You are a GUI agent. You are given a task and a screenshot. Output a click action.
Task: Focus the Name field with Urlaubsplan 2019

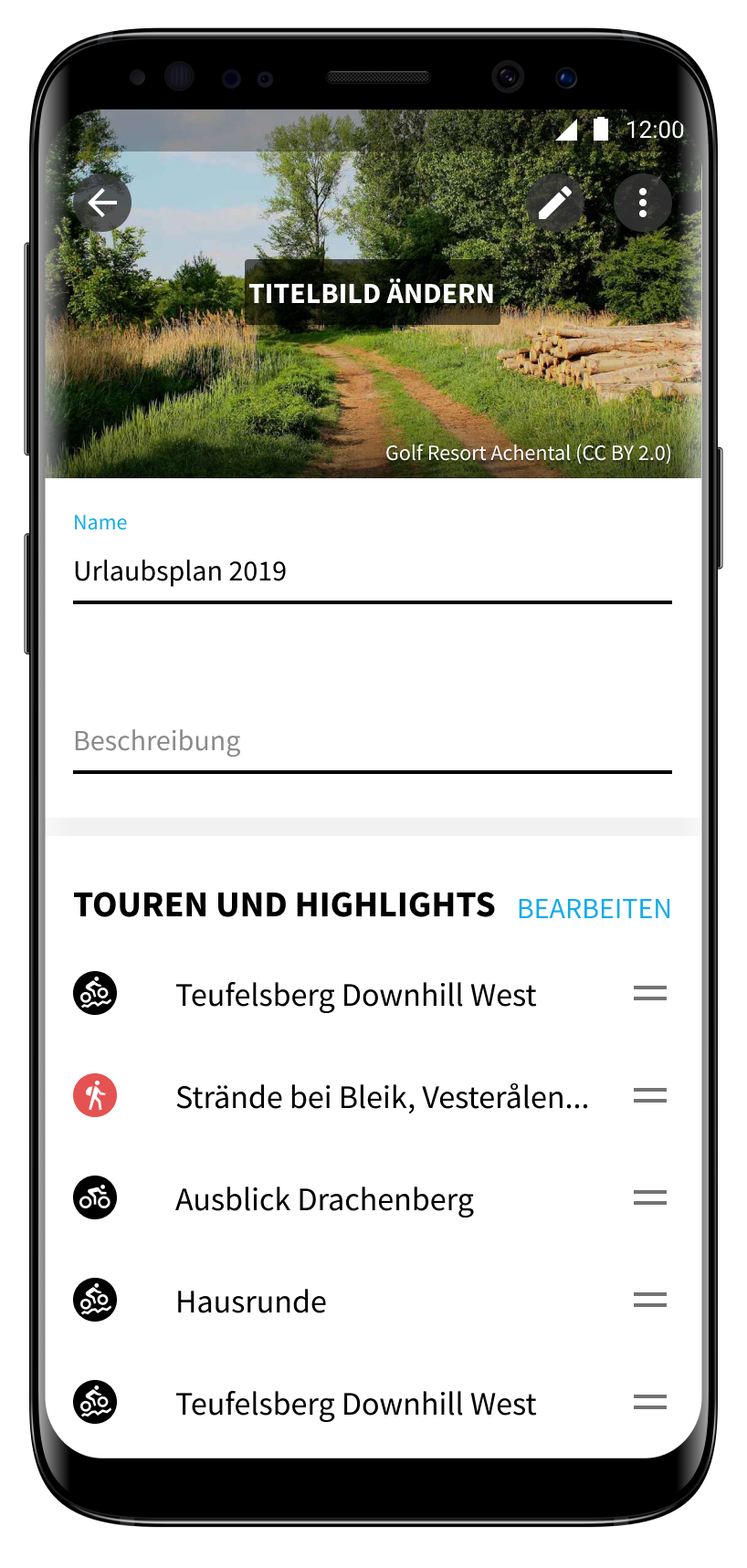372,571
